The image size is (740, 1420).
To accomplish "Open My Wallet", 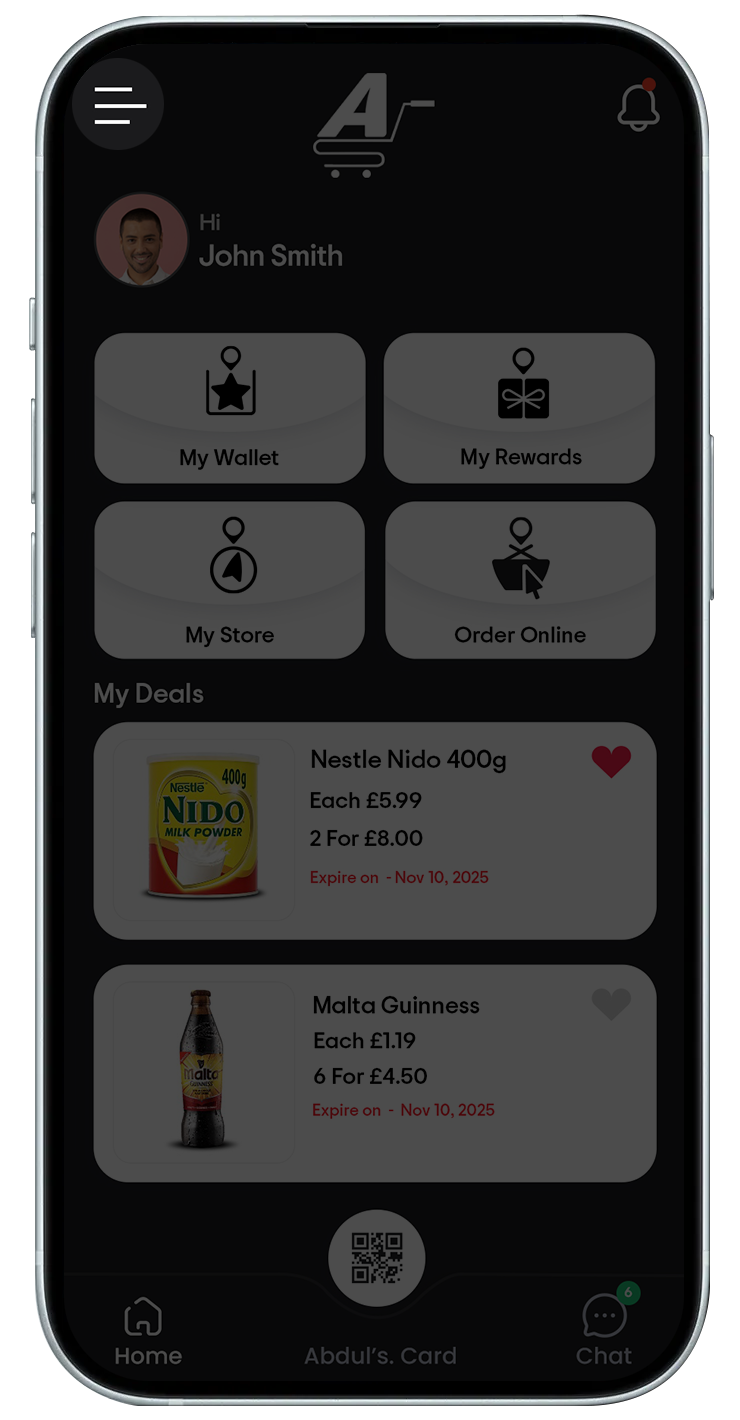I will tap(230, 409).
